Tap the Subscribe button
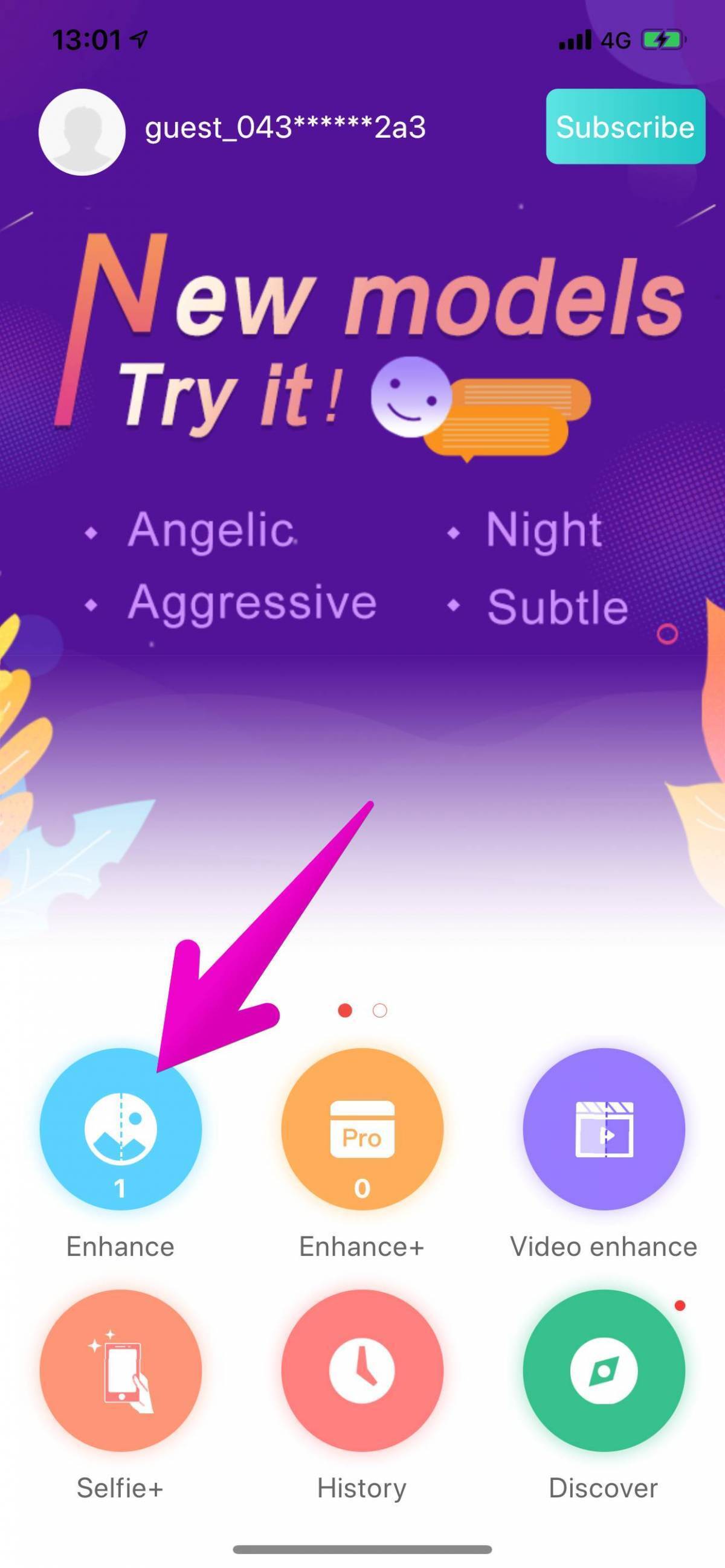Screen dimensions: 725x1568 [625, 127]
